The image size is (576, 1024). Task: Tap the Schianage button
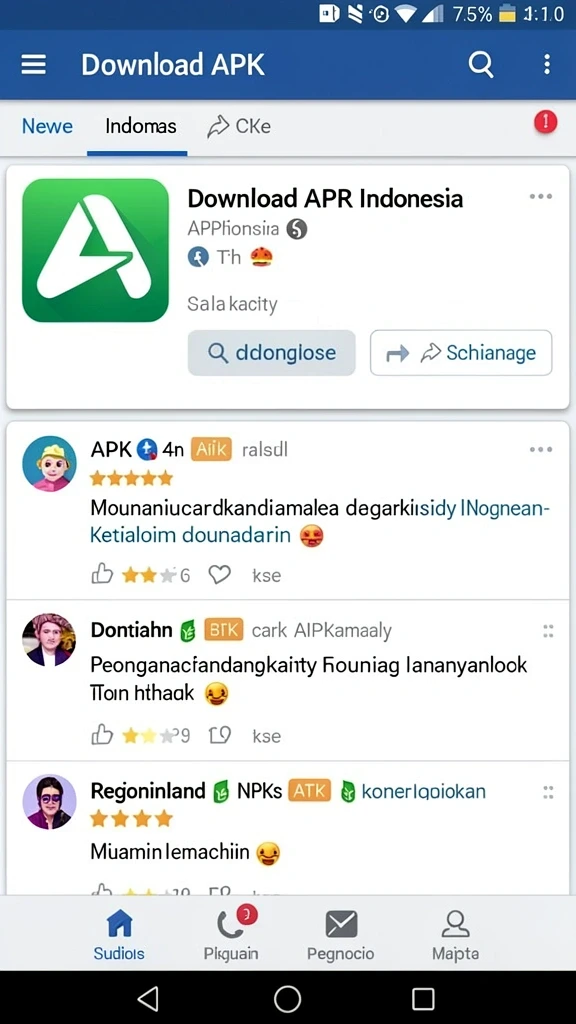pyautogui.click(x=461, y=353)
